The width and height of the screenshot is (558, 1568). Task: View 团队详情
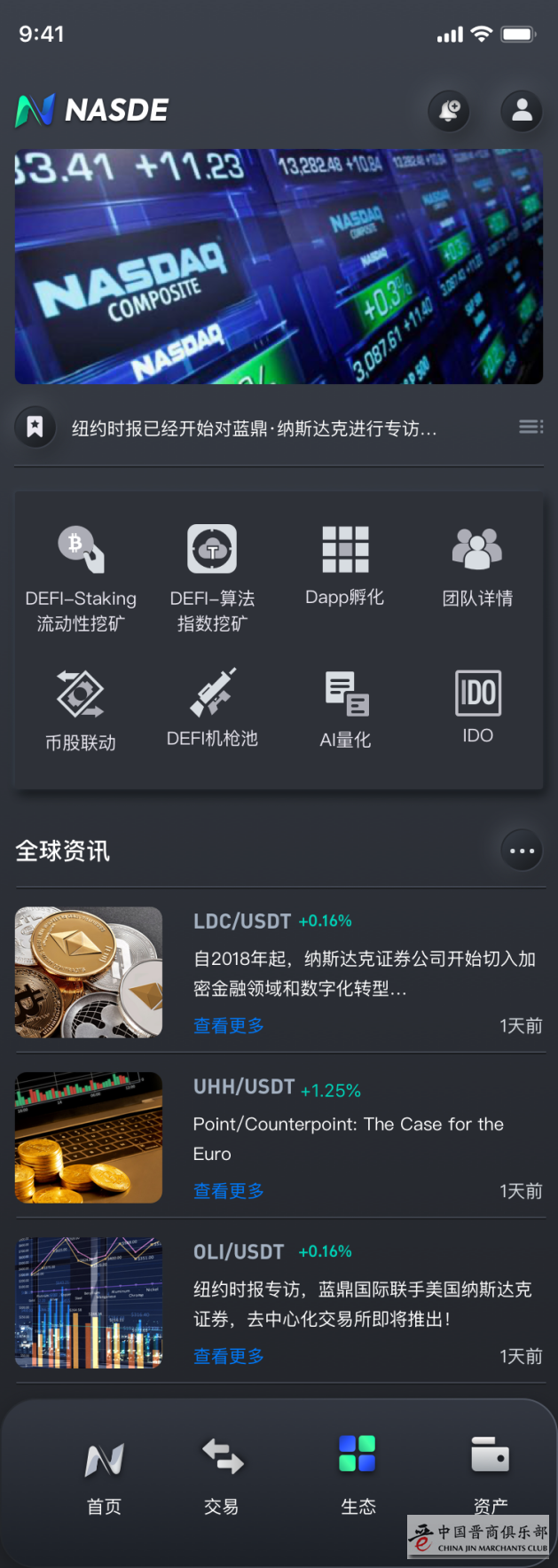(x=477, y=565)
